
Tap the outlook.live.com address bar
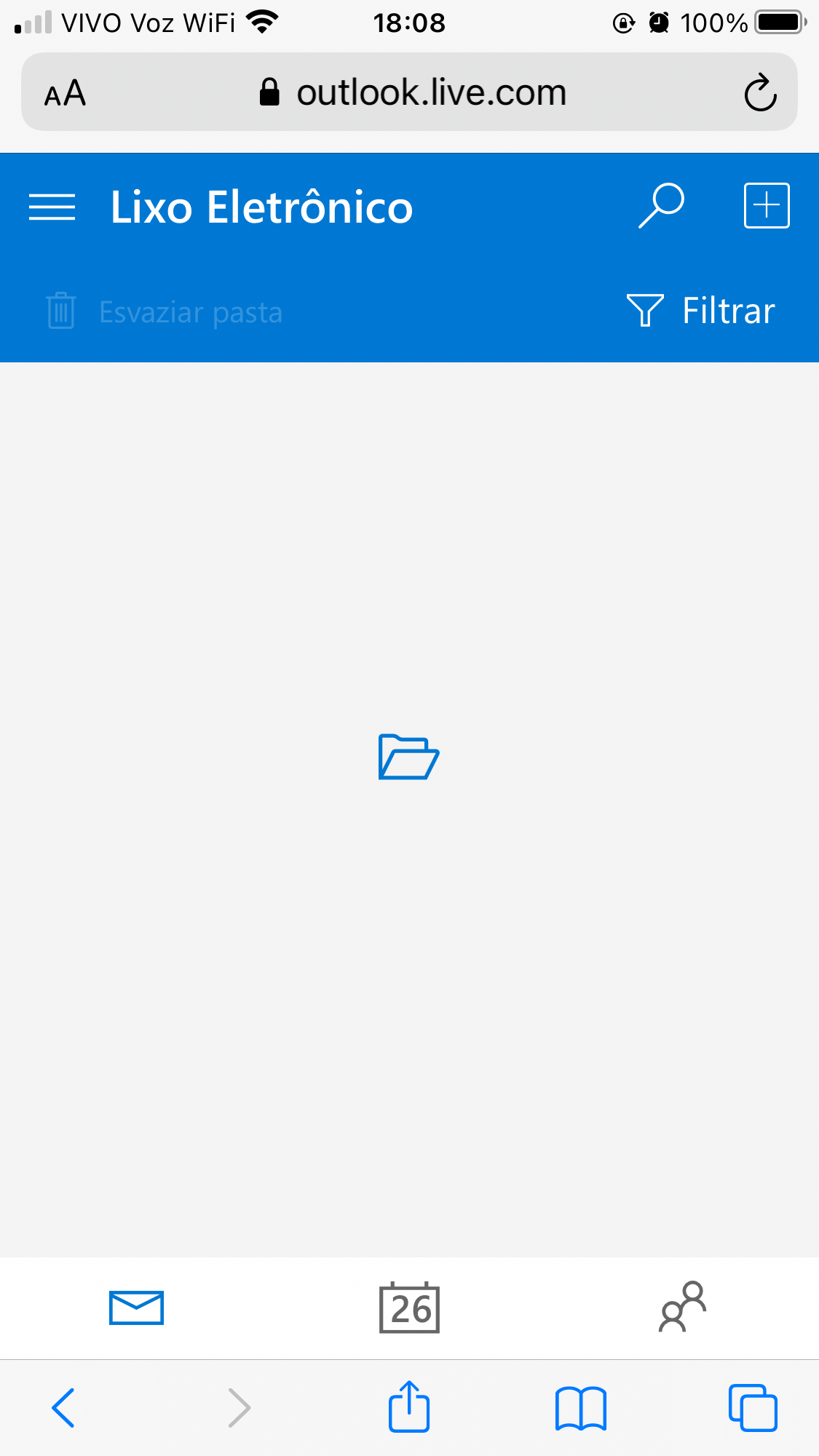tap(412, 92)
